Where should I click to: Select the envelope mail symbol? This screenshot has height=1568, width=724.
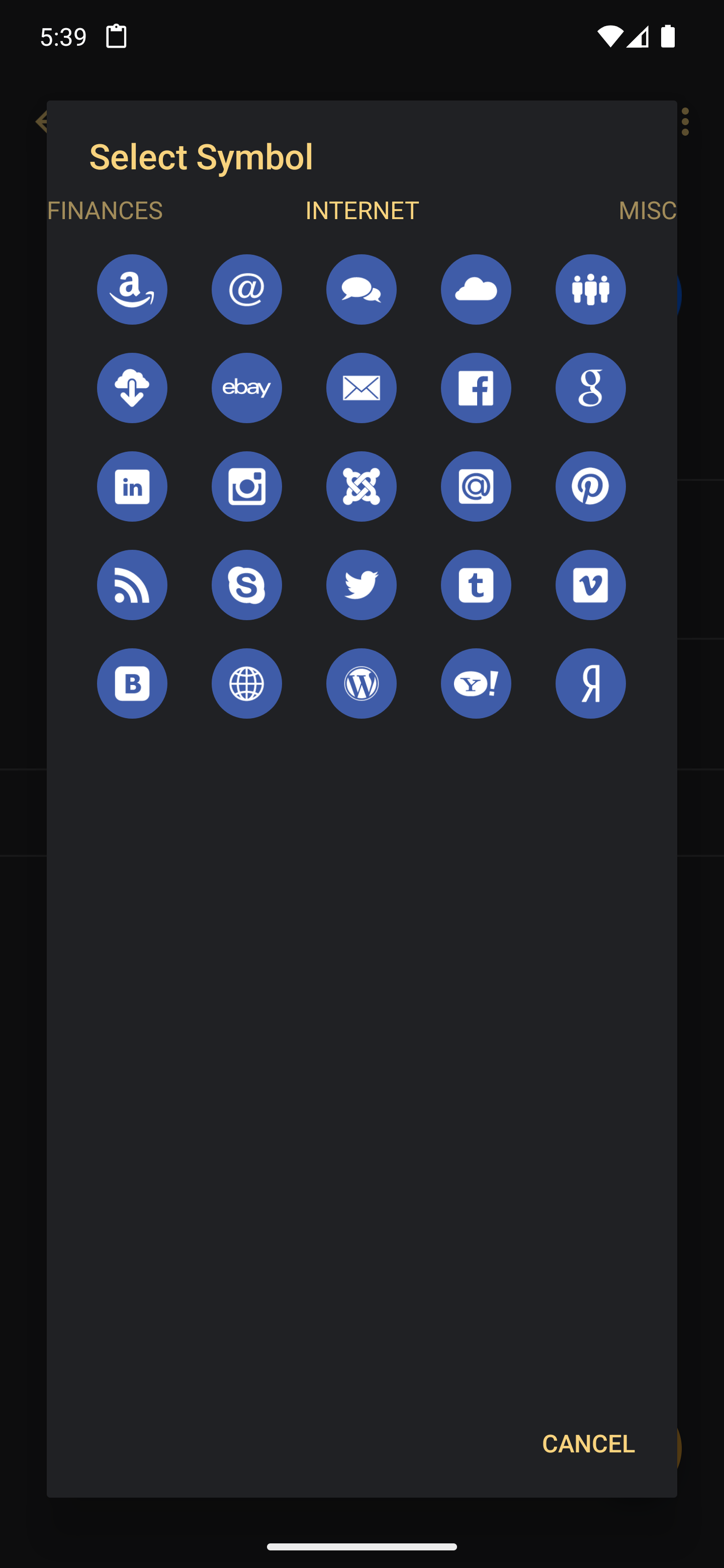(361, 388)
